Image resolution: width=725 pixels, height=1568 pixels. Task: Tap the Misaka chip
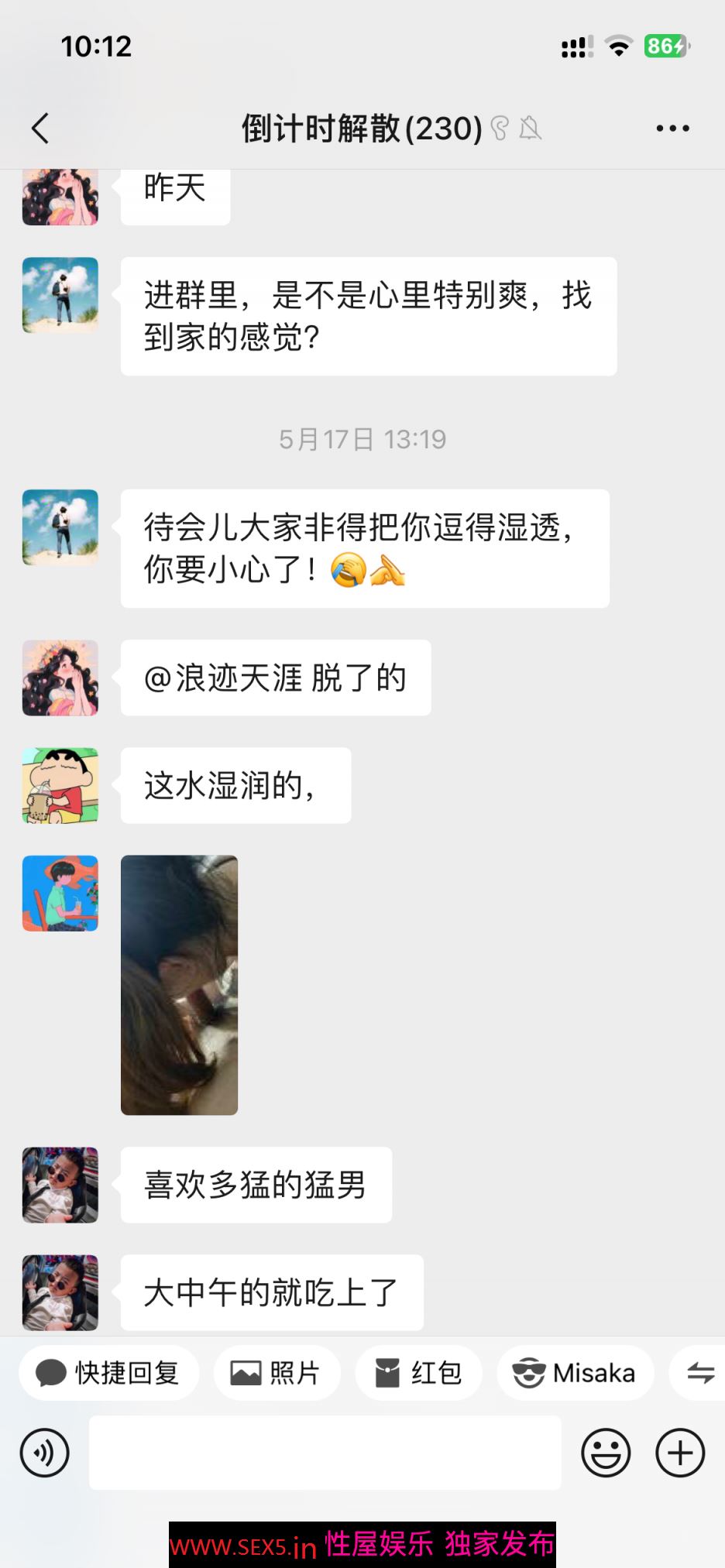click(575, 1373)
